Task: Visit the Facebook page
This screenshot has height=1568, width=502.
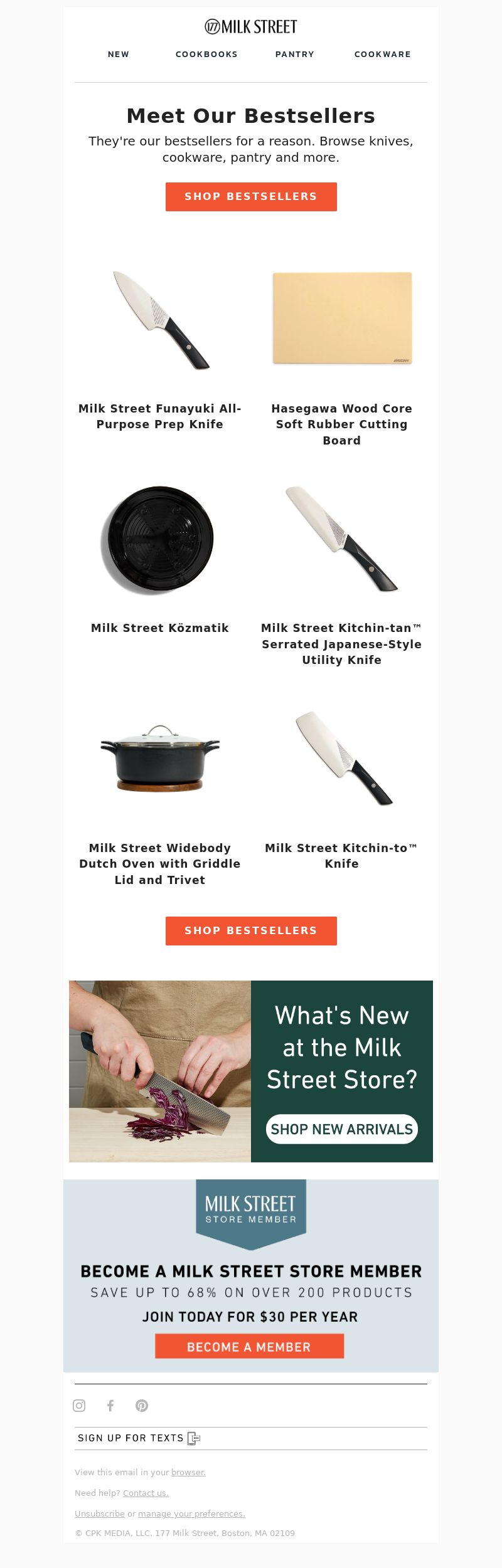Action: click(x=110, y=1406)
